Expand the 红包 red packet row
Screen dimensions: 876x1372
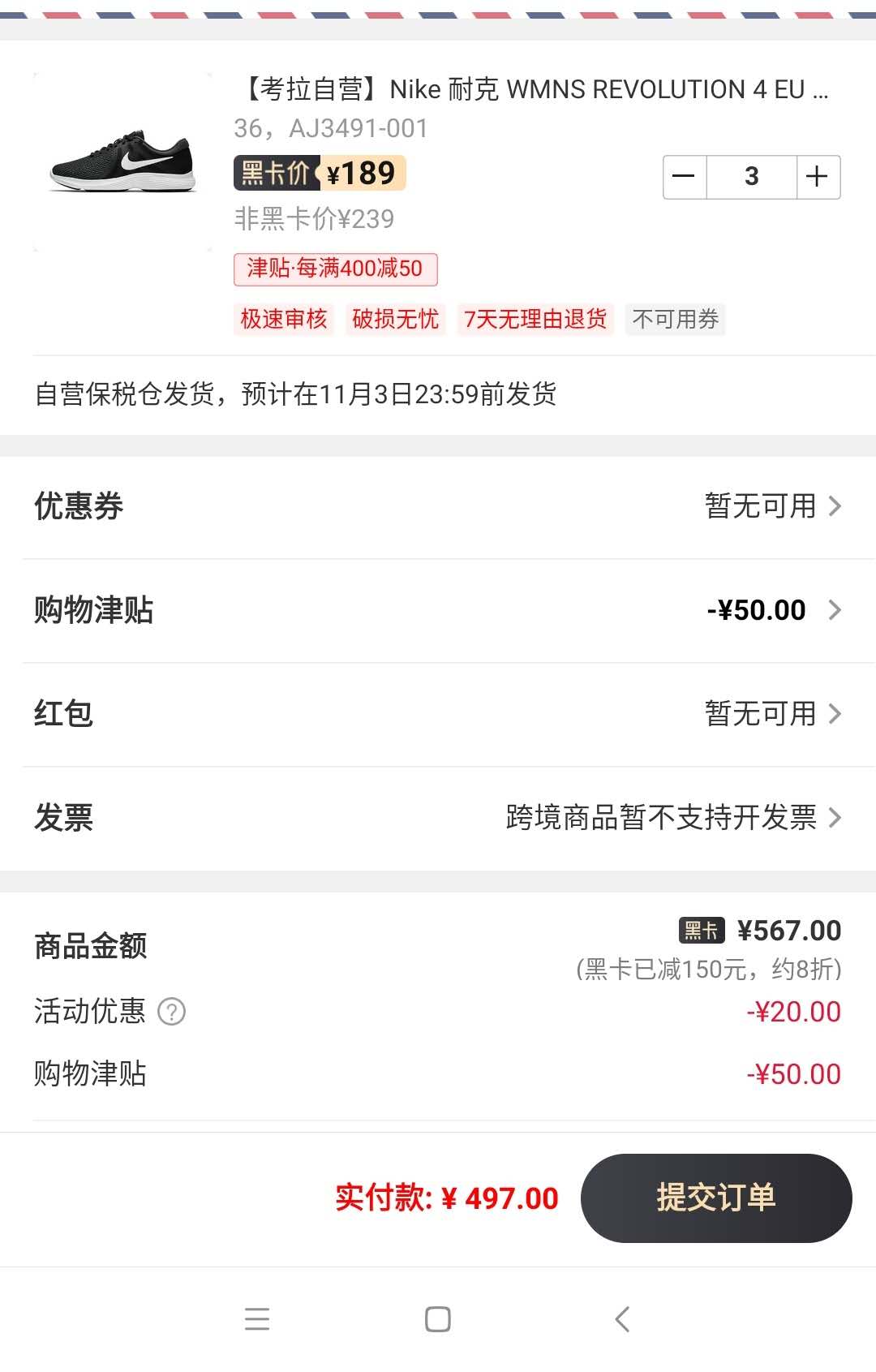click(438, 714)
